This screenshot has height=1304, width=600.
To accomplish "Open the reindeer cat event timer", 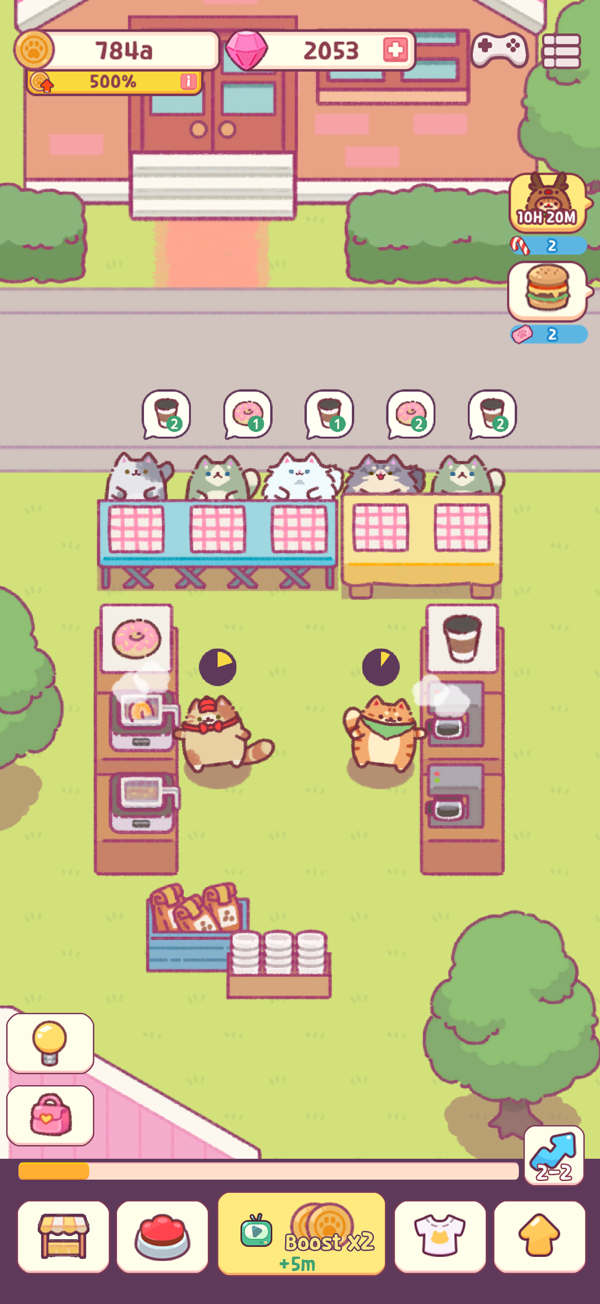I will (547, 203).
